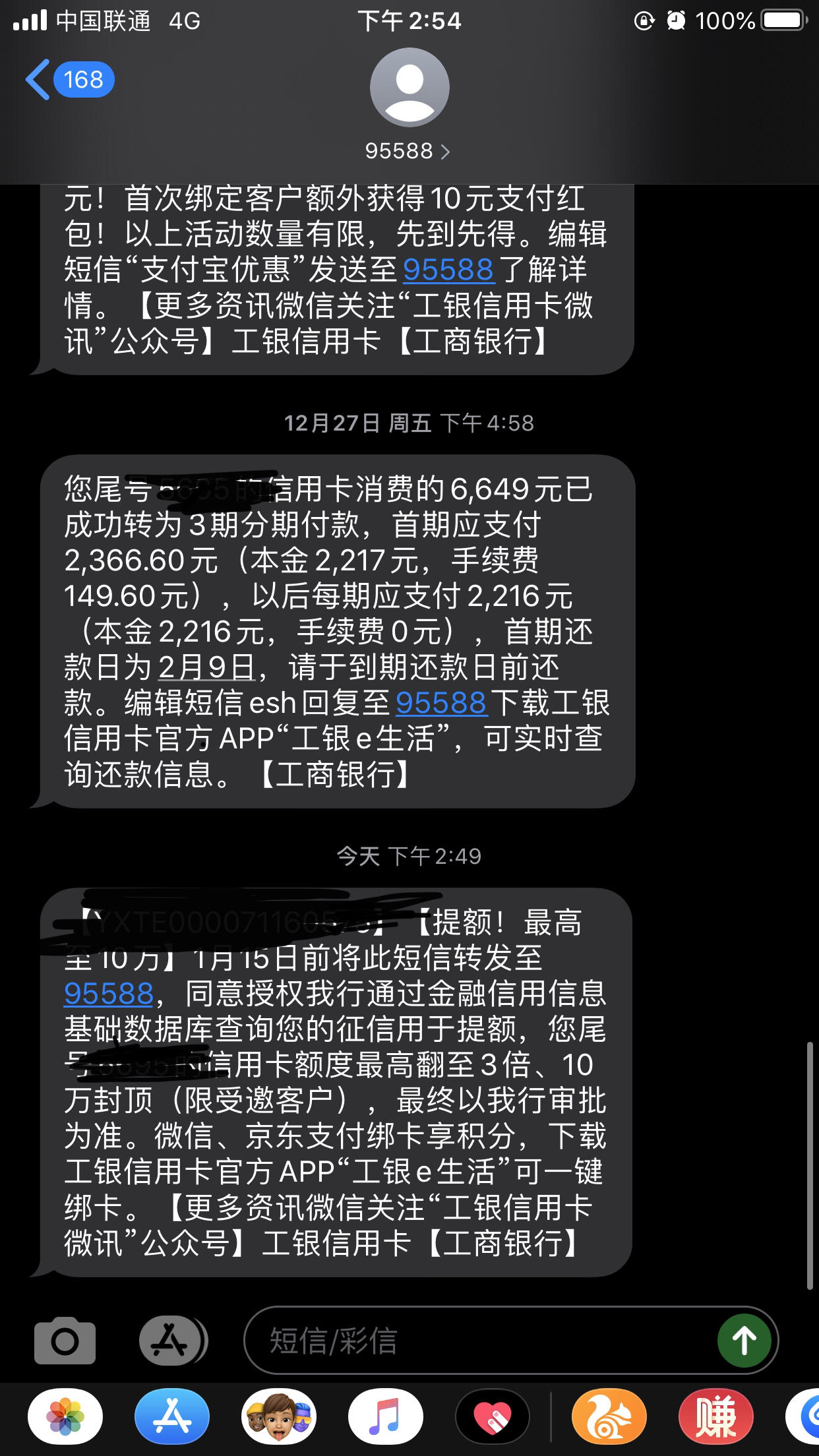
Task: Open contact details for 95588
Action: click(x=408, y=151)
